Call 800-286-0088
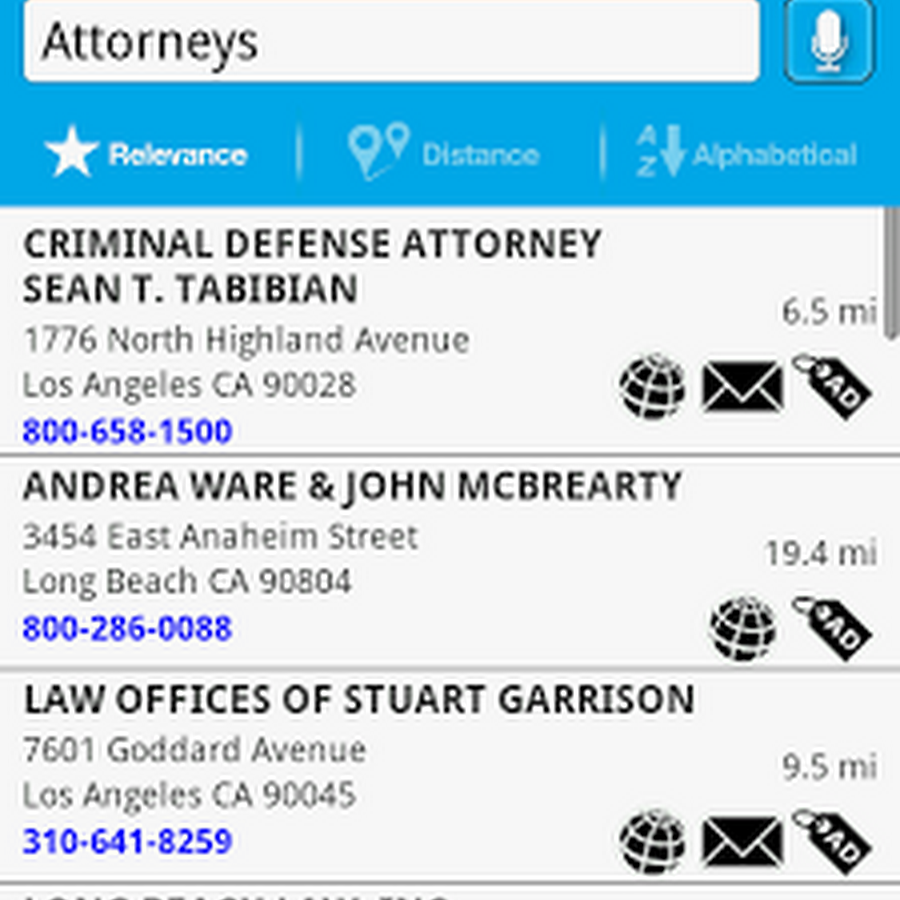 click(x=127, y=629)
